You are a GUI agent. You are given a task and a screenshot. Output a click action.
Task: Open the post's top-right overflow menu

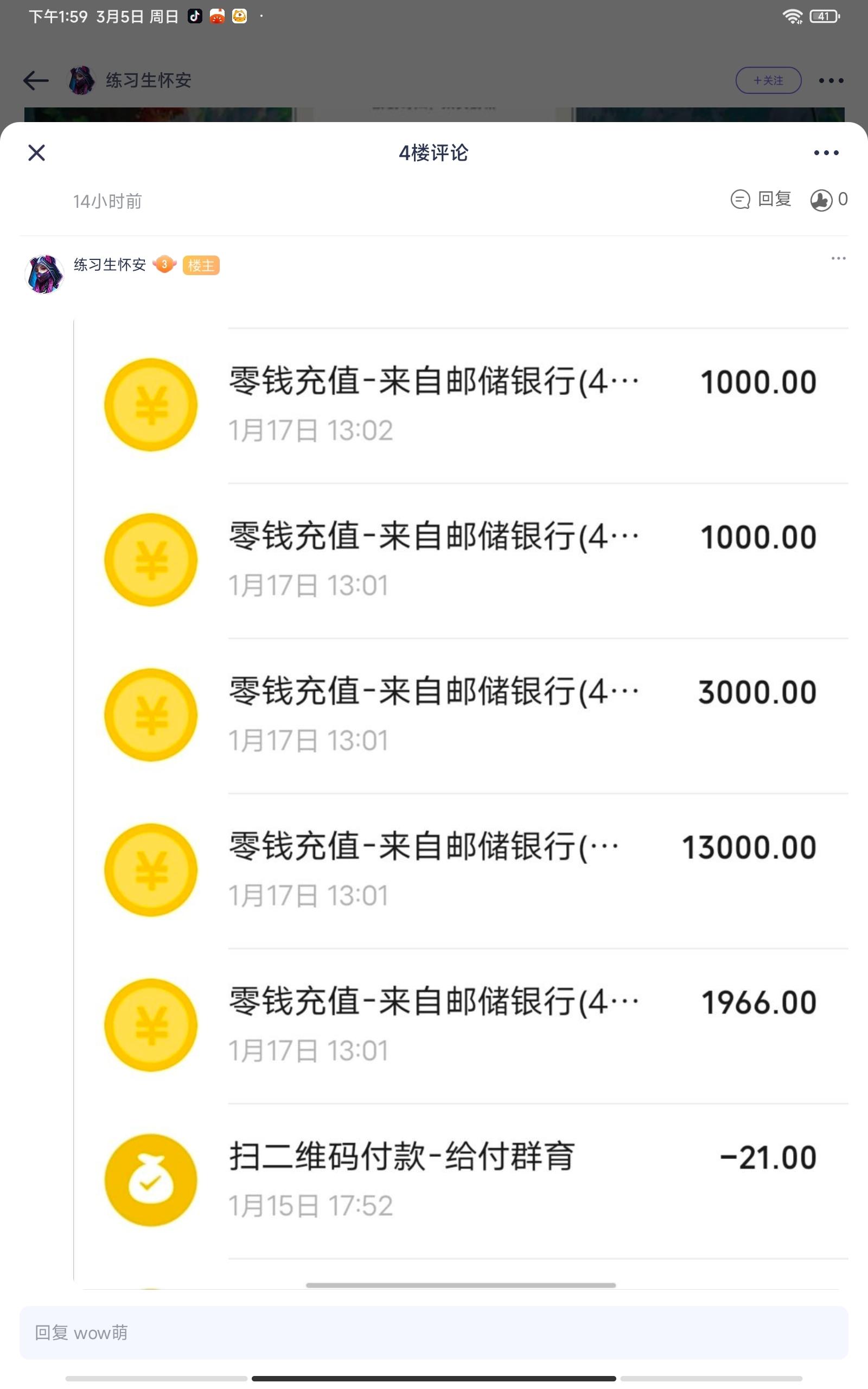point(831,80)
